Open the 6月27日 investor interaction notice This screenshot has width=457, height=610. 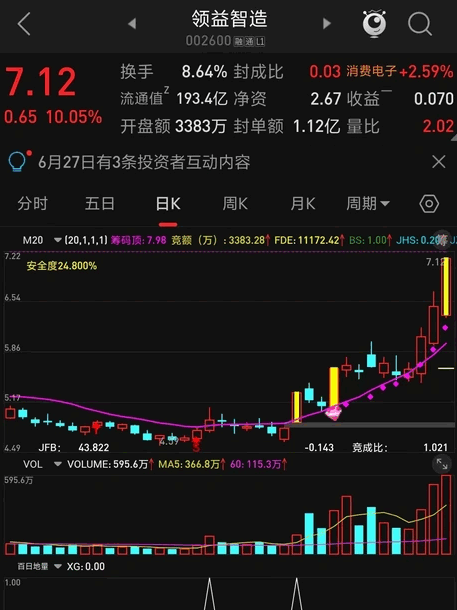pyautogui.click(x=144, y=162)
